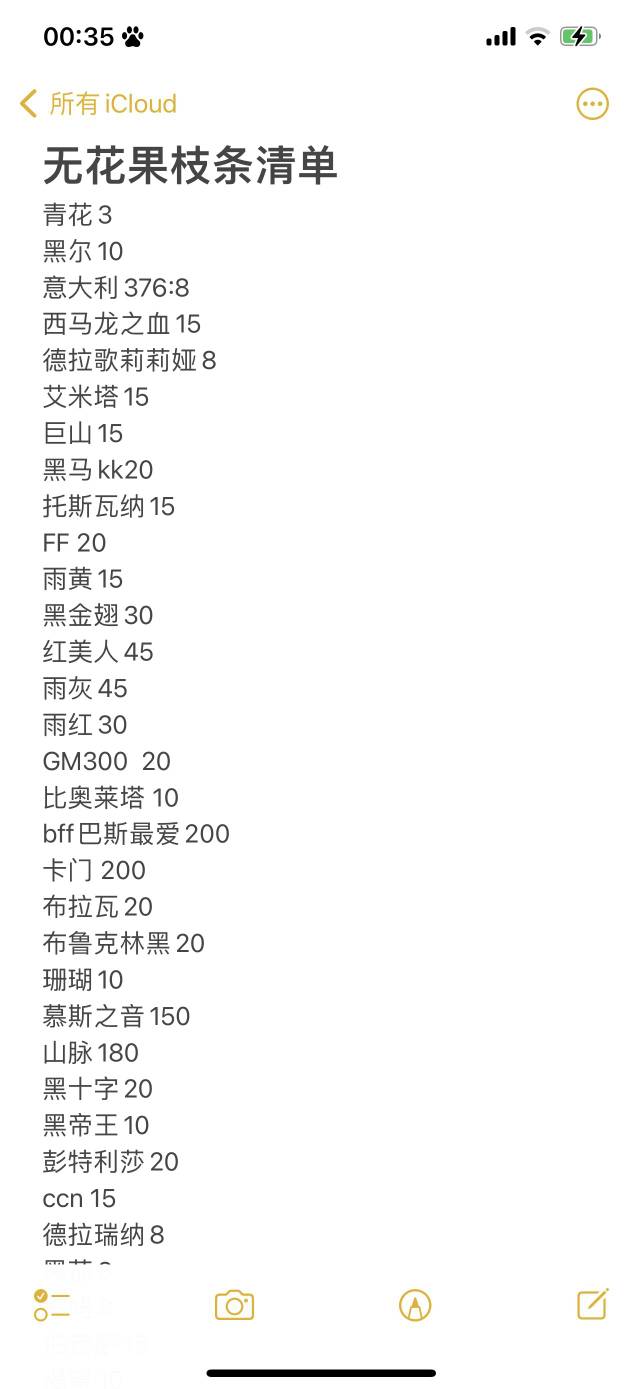Open the markup pen tool
This screenshot has width=642, height=1389.
(x=414, y=1305)
